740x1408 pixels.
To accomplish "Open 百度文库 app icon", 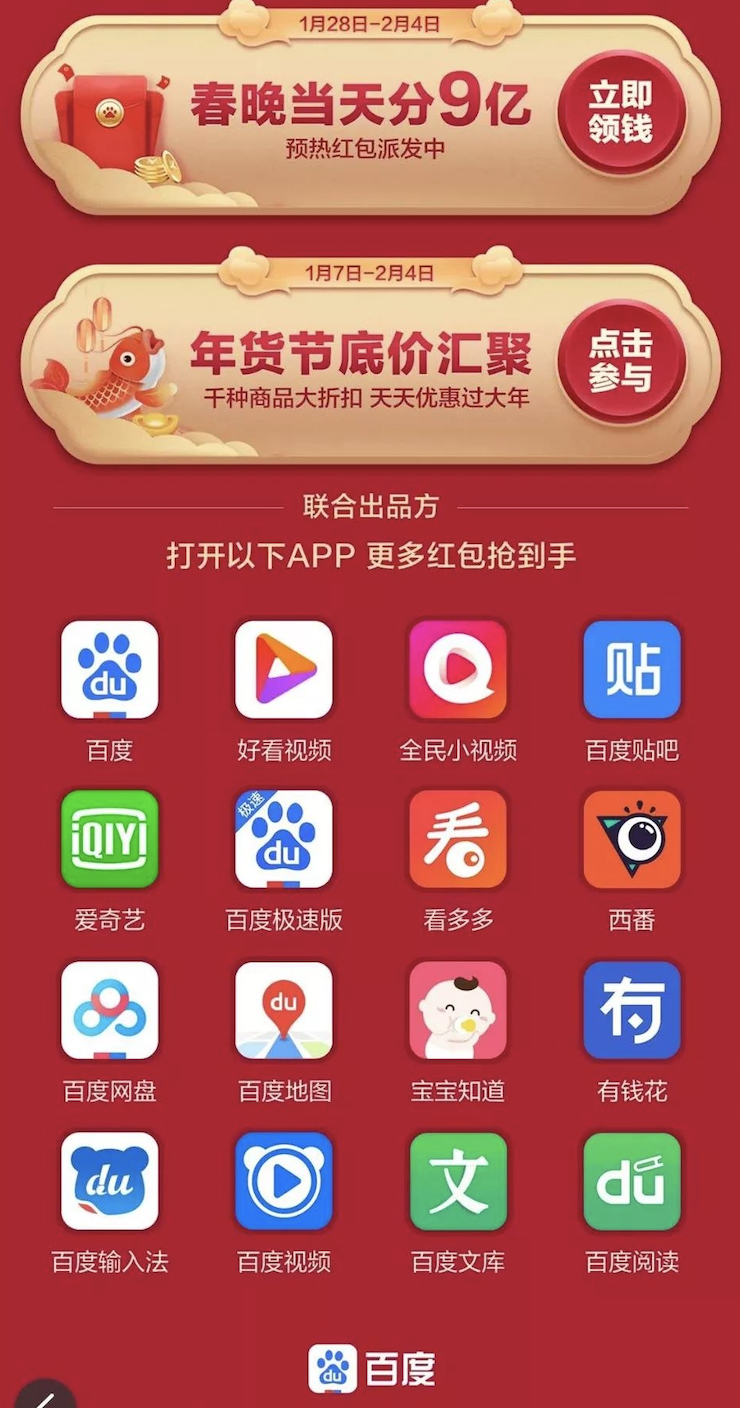I will (x=458, y=1180).
